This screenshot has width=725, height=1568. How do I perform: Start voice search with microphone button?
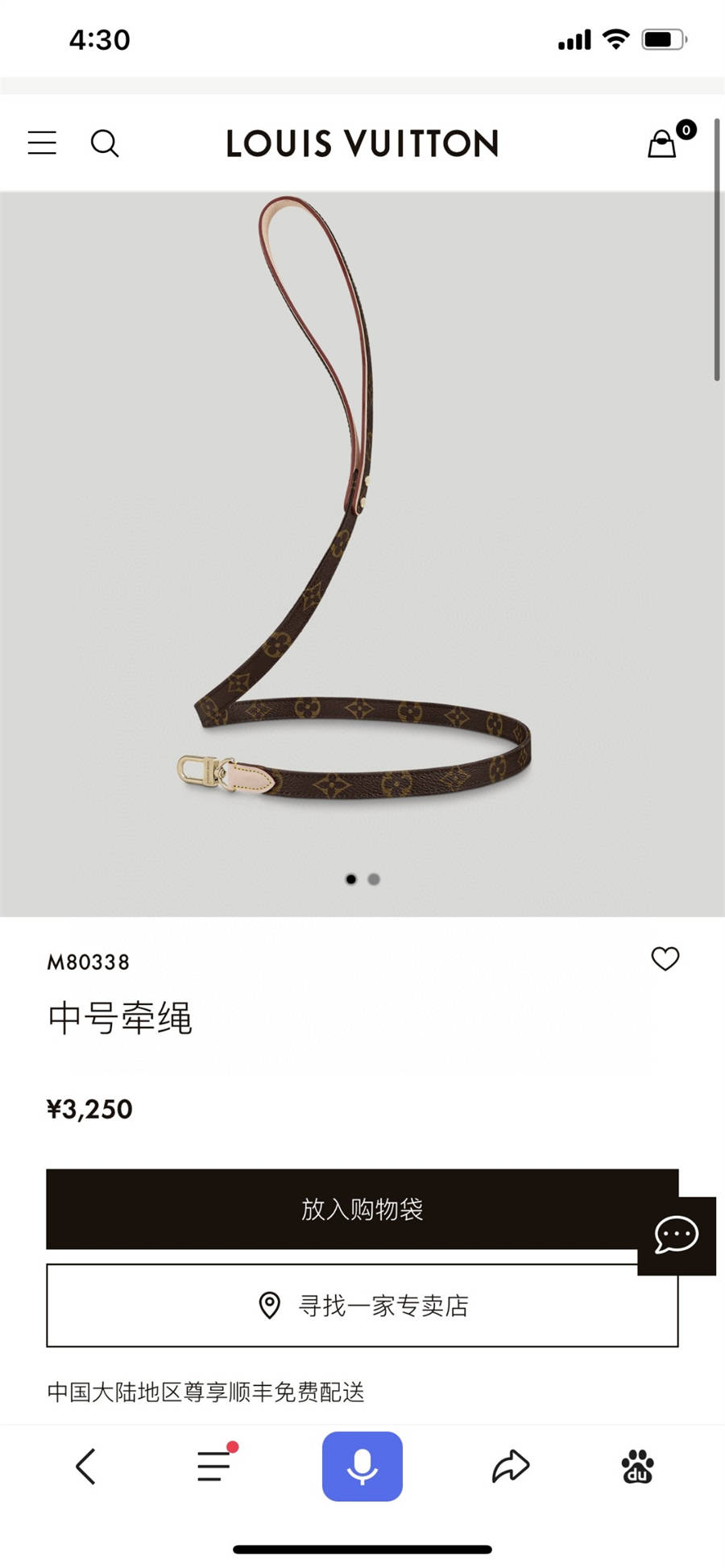tap(362, 1467)
